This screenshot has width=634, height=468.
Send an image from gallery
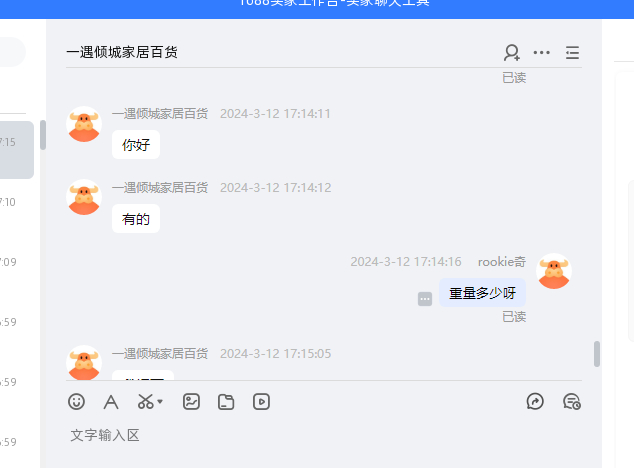pyautogui.click(x=191, y=402)
